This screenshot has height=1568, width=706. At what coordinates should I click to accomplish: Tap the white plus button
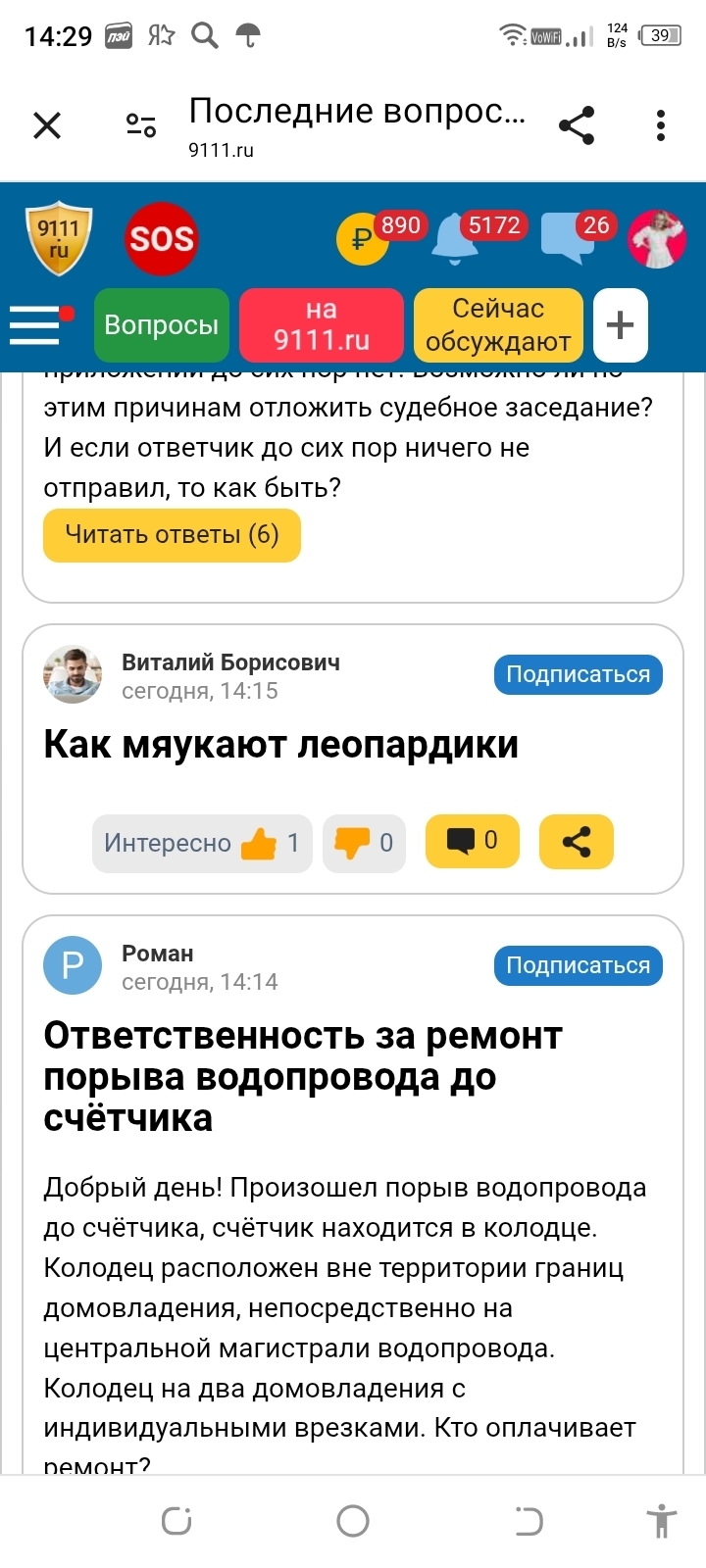[x=620, y=325]
